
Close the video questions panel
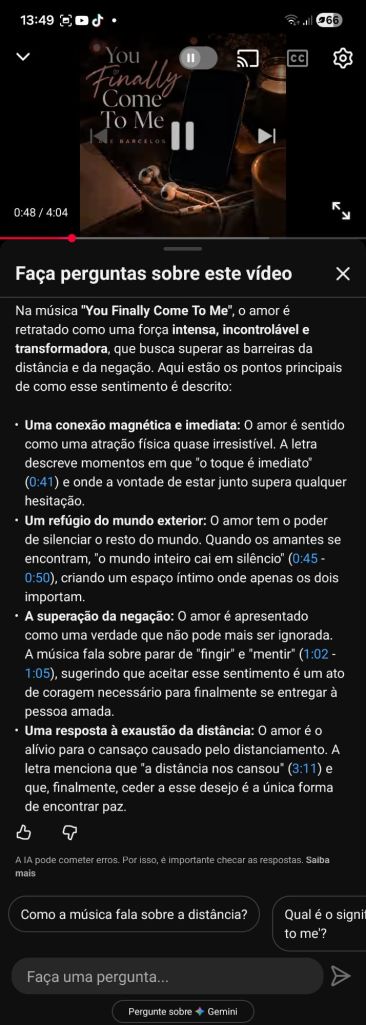[343, 274]
